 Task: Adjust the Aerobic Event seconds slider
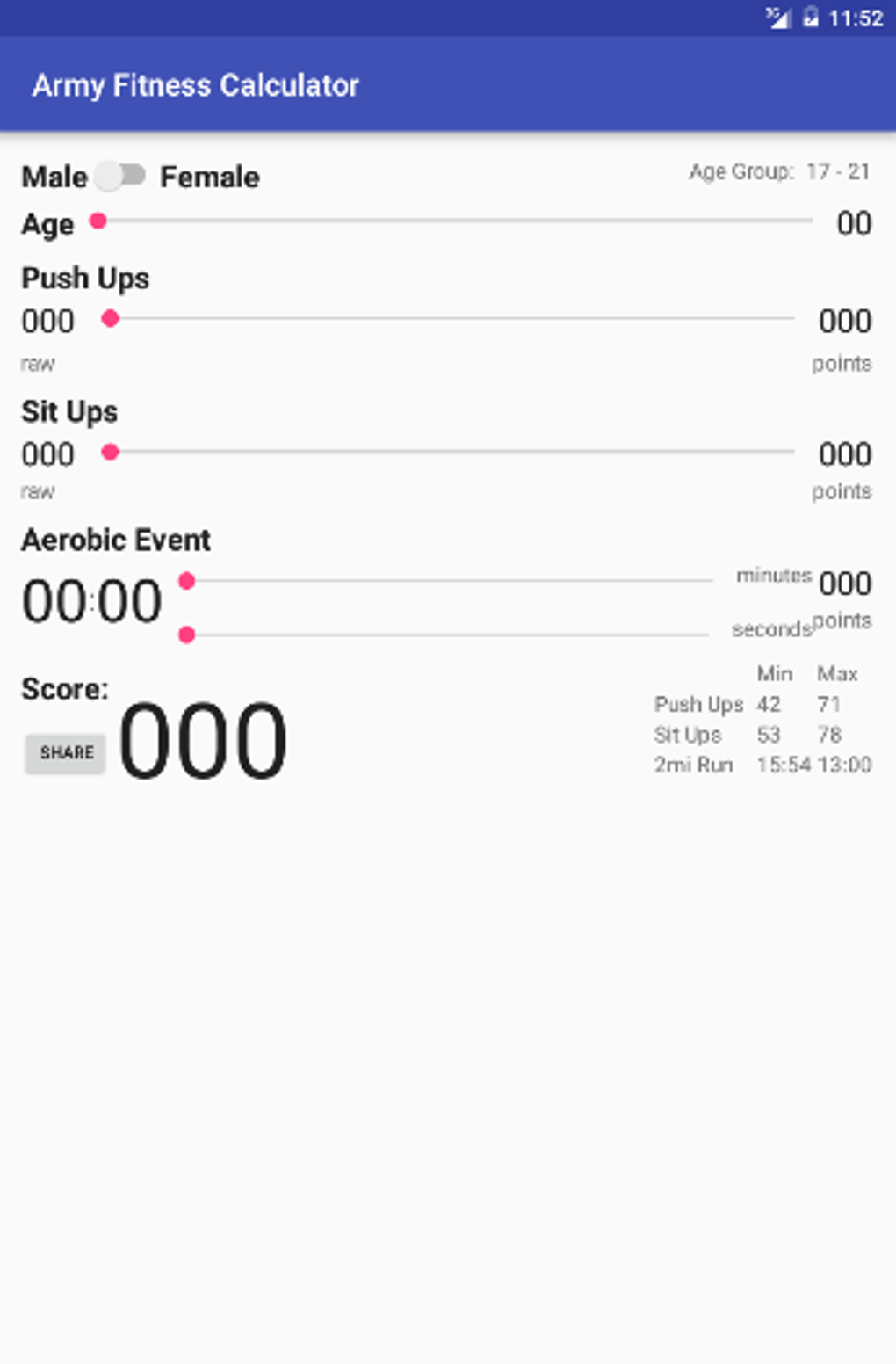(x=447, y=635)
